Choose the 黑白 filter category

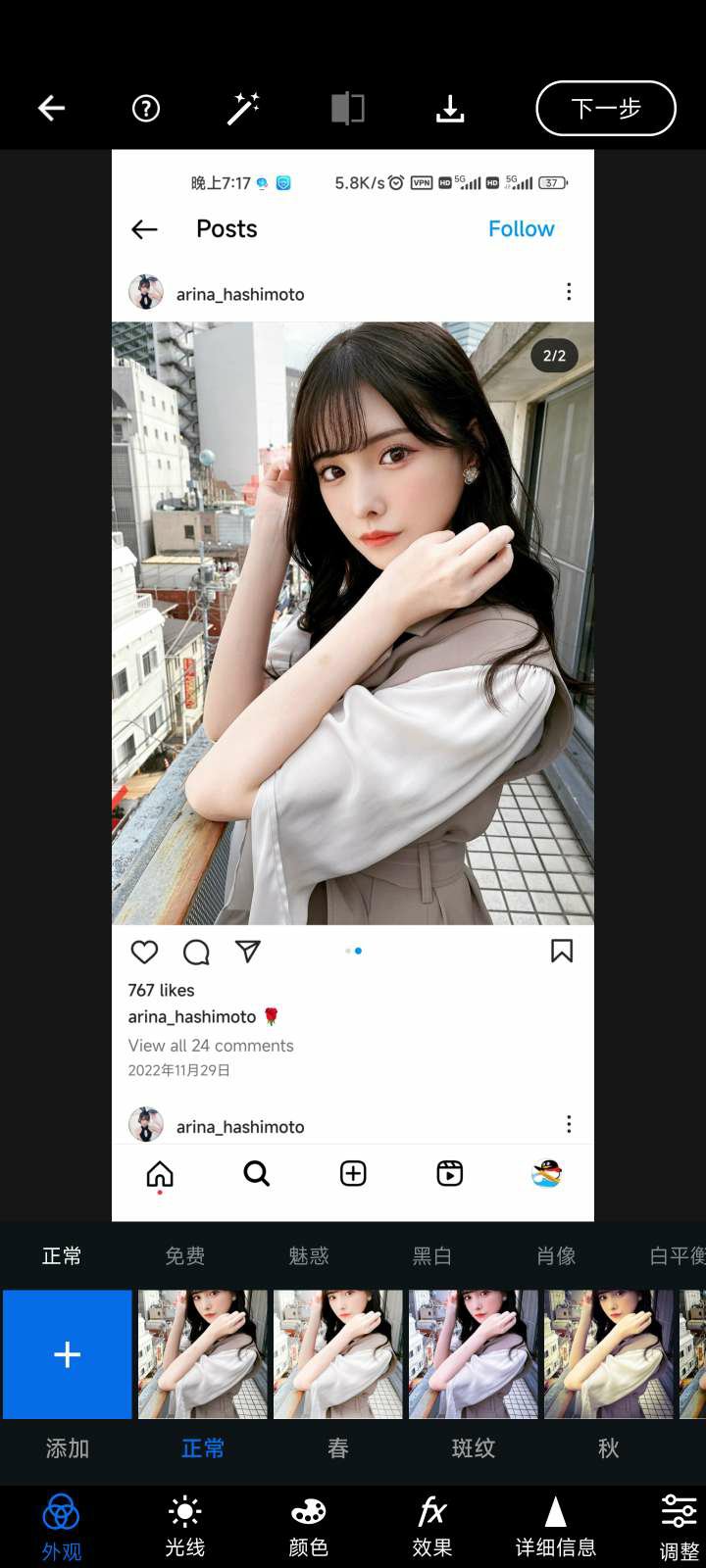click(431, 1255)
